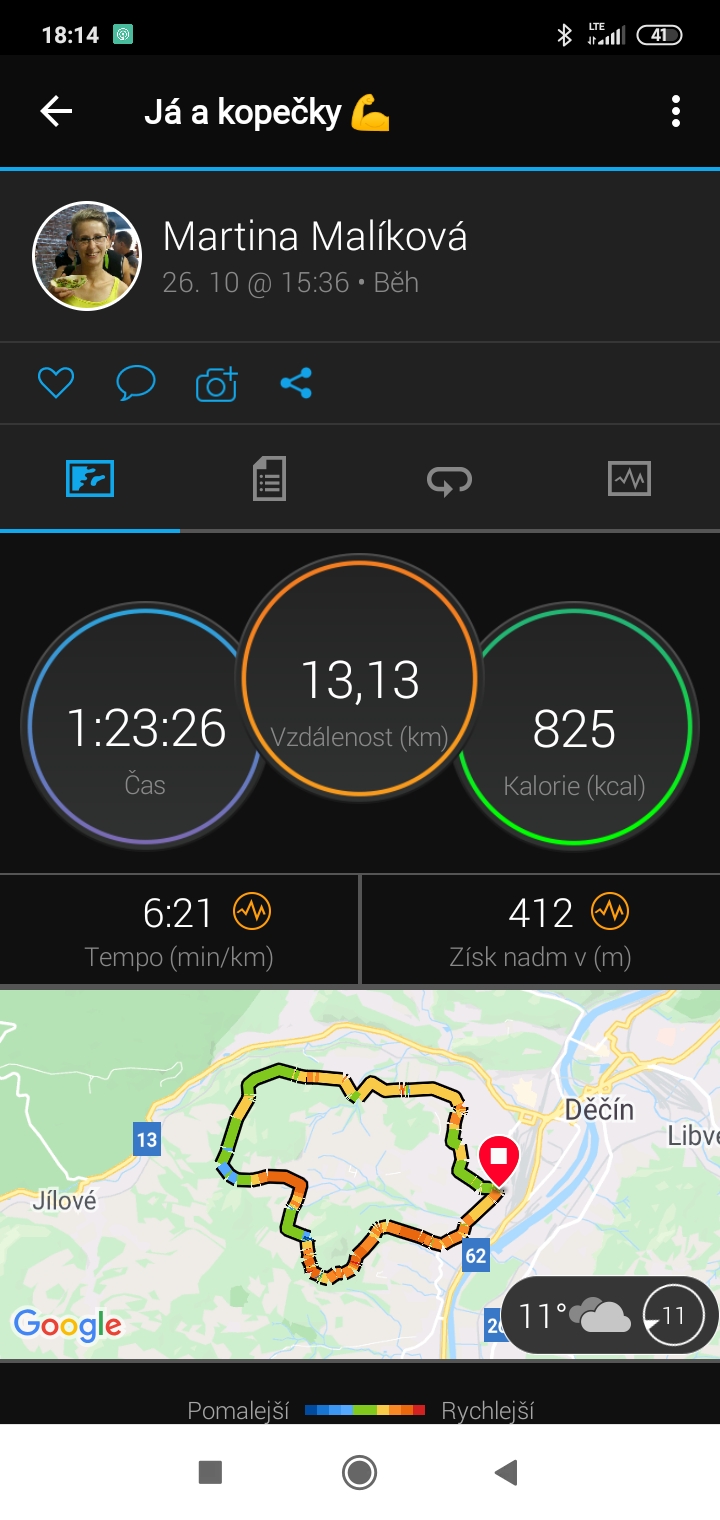
Task: Open Martina Malíková's profile picture
Action: coord(87,256)
